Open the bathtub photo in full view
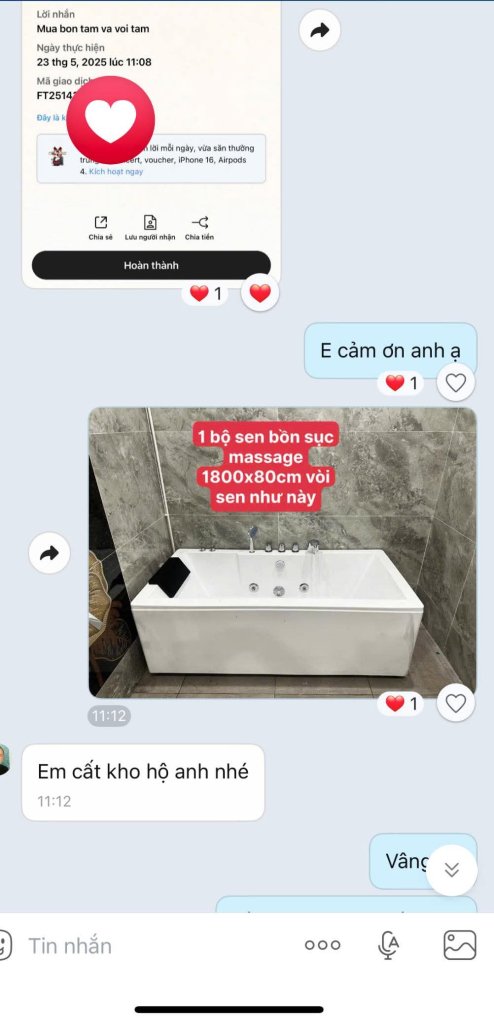This screenshot has height=1024, width=494. tap(282, 552)
